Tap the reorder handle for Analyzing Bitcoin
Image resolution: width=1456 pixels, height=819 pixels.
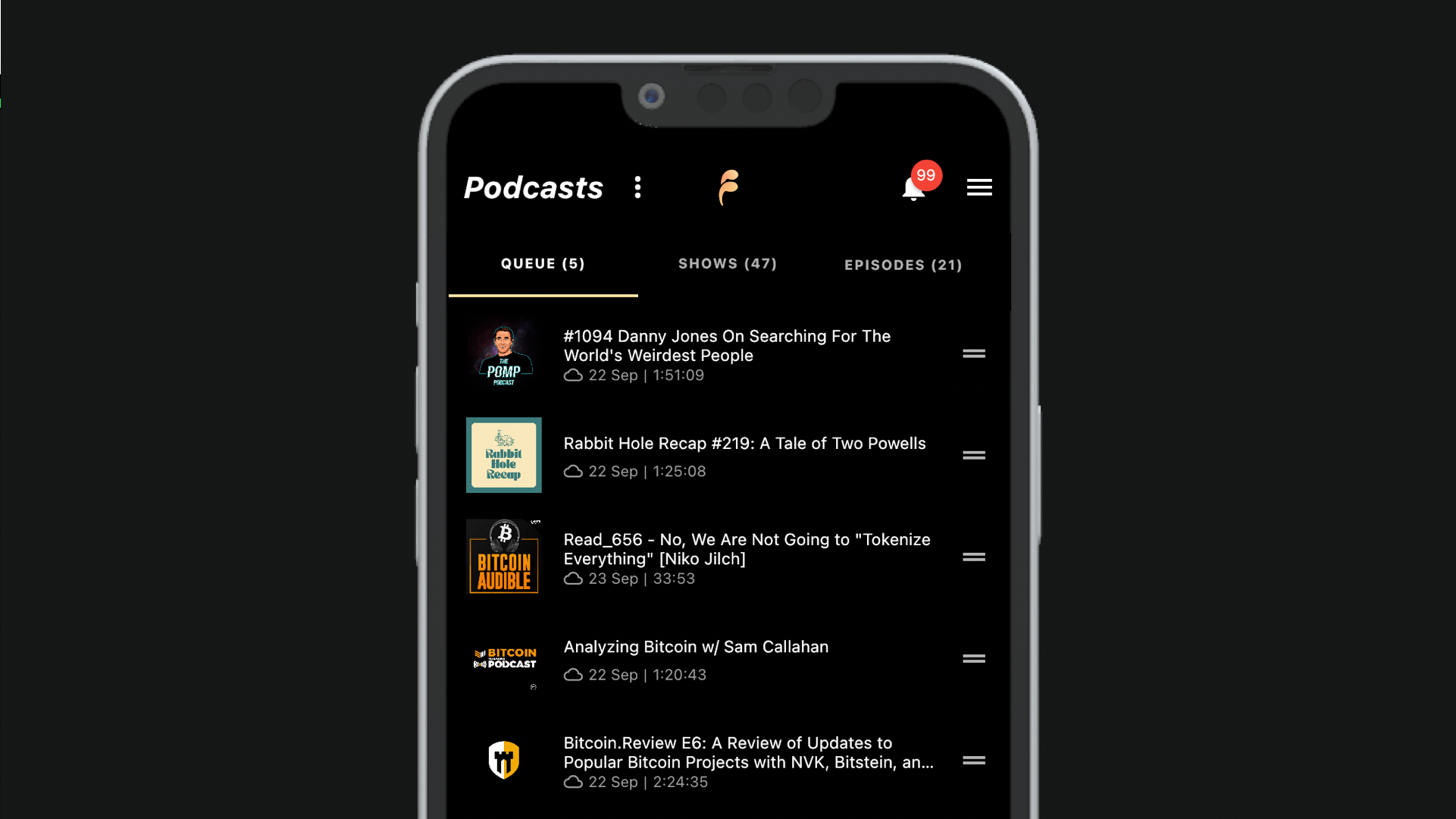click(974, 659)
